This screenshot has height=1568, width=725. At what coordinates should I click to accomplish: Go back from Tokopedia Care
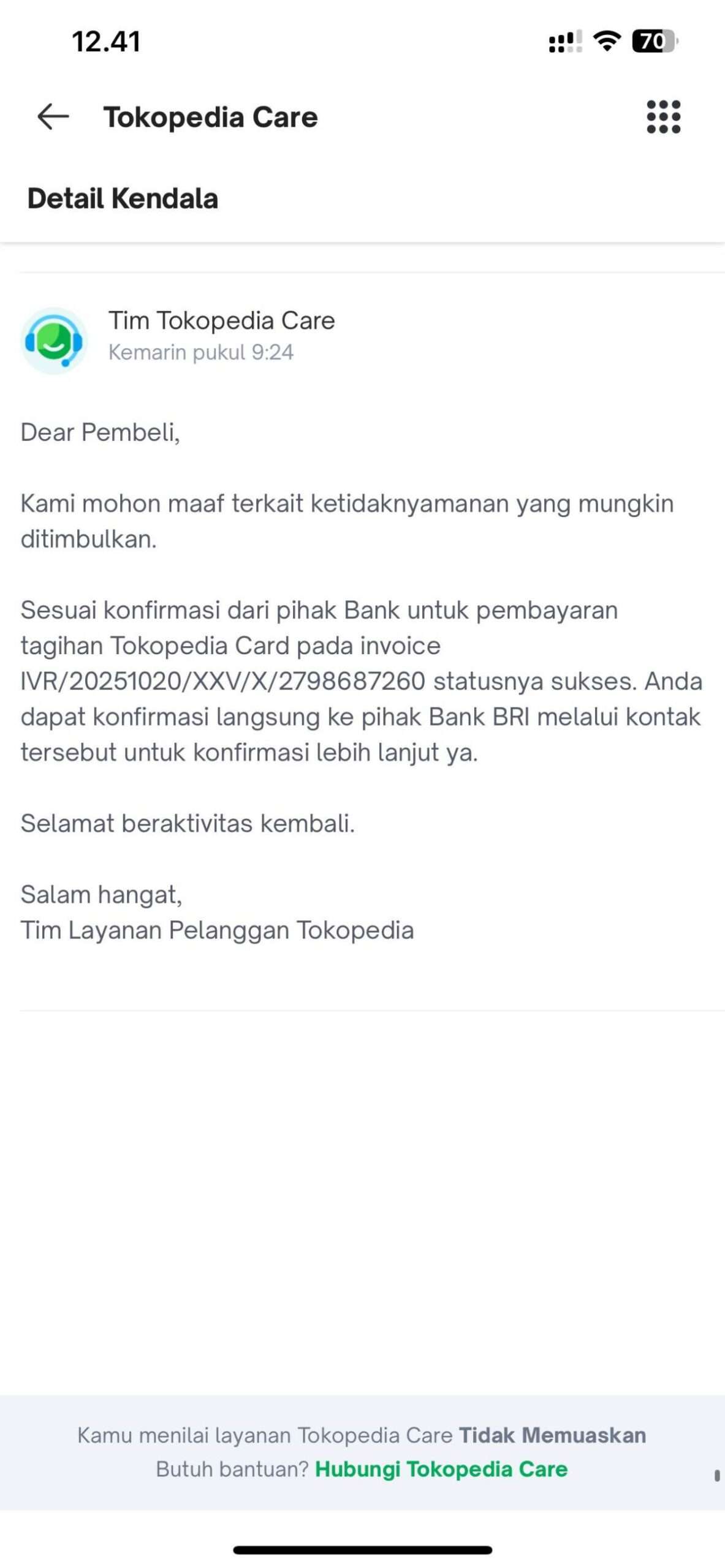tap(53, 116)
